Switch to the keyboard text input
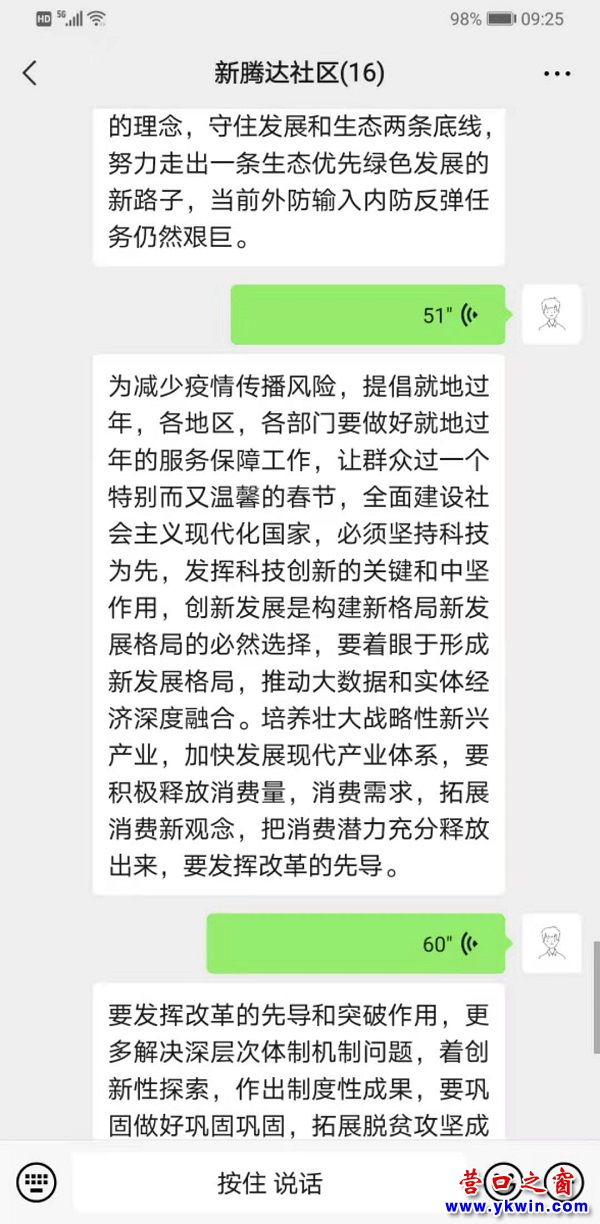 [x=36, y=1182]
